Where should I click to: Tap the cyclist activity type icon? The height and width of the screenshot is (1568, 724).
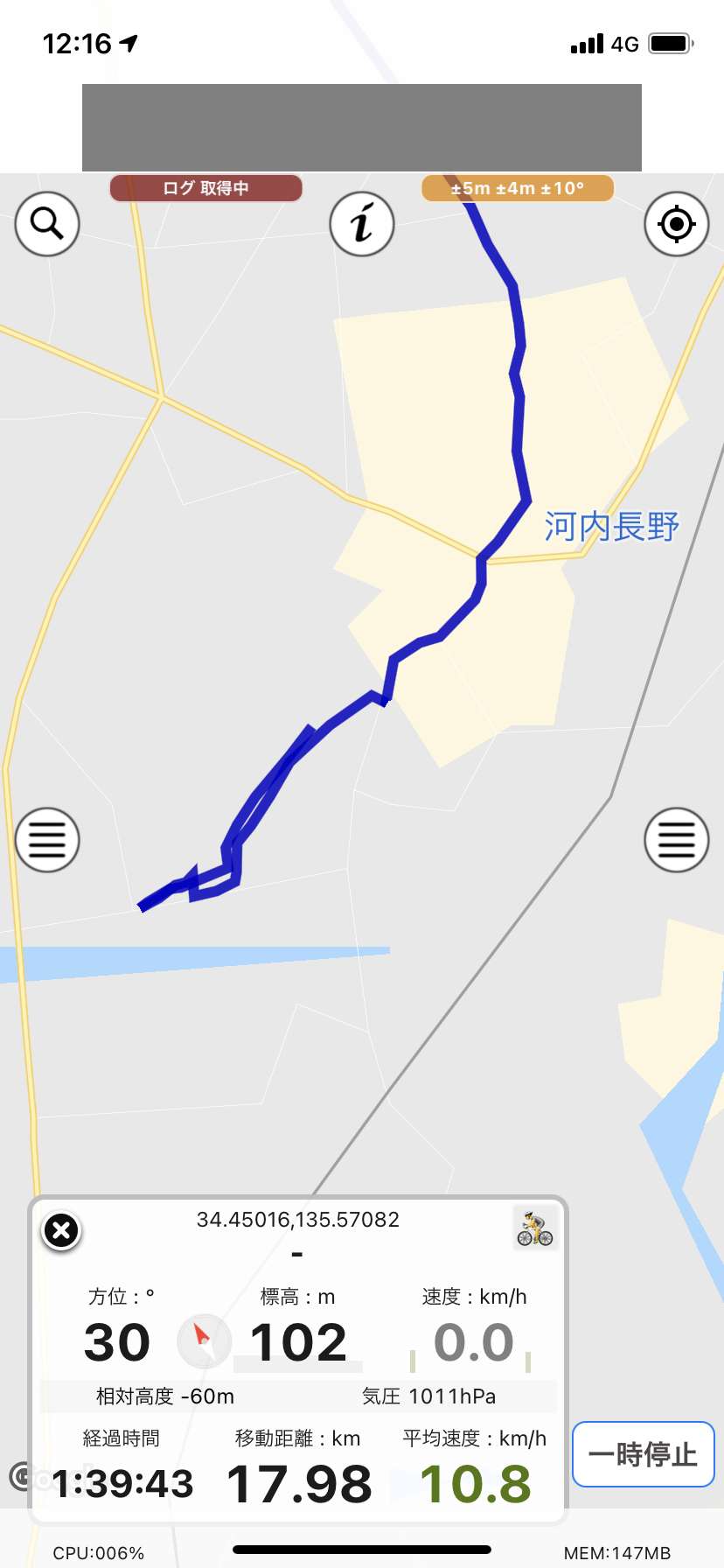point(534,1228)
